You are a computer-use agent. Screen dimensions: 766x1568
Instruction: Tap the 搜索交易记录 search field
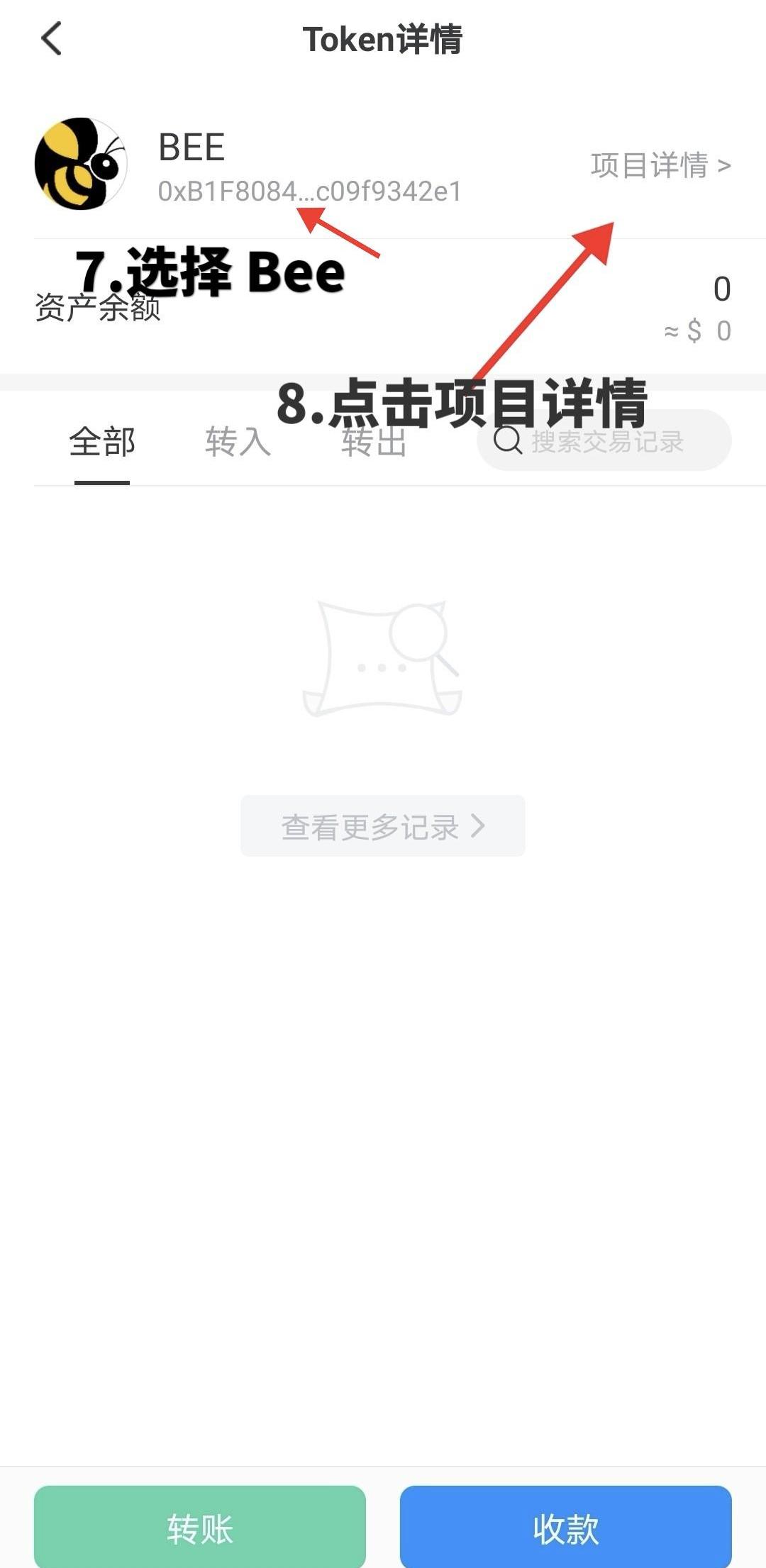[x=604, y=440]
